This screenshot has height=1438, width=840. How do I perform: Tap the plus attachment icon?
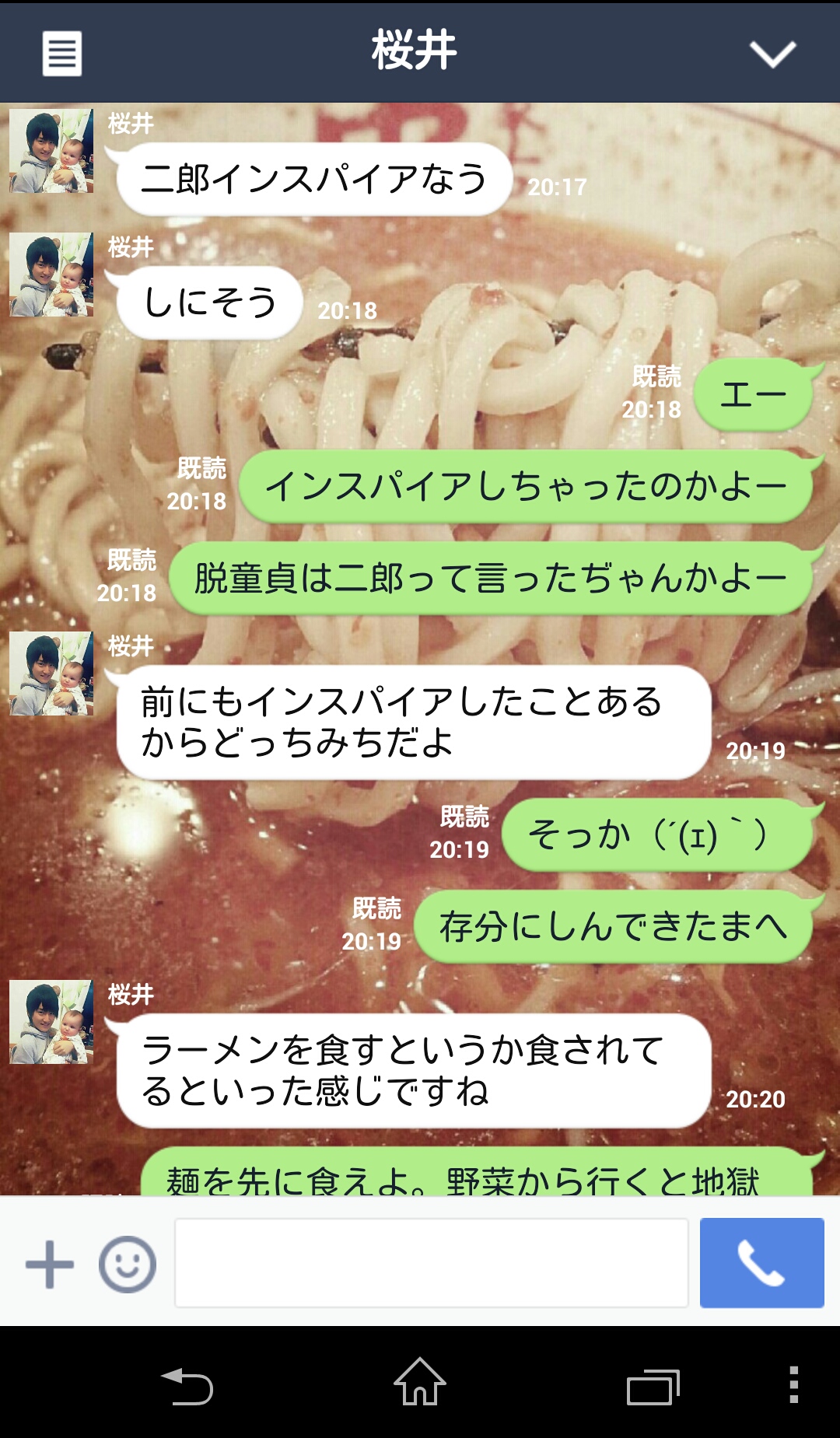point(49,1264)
